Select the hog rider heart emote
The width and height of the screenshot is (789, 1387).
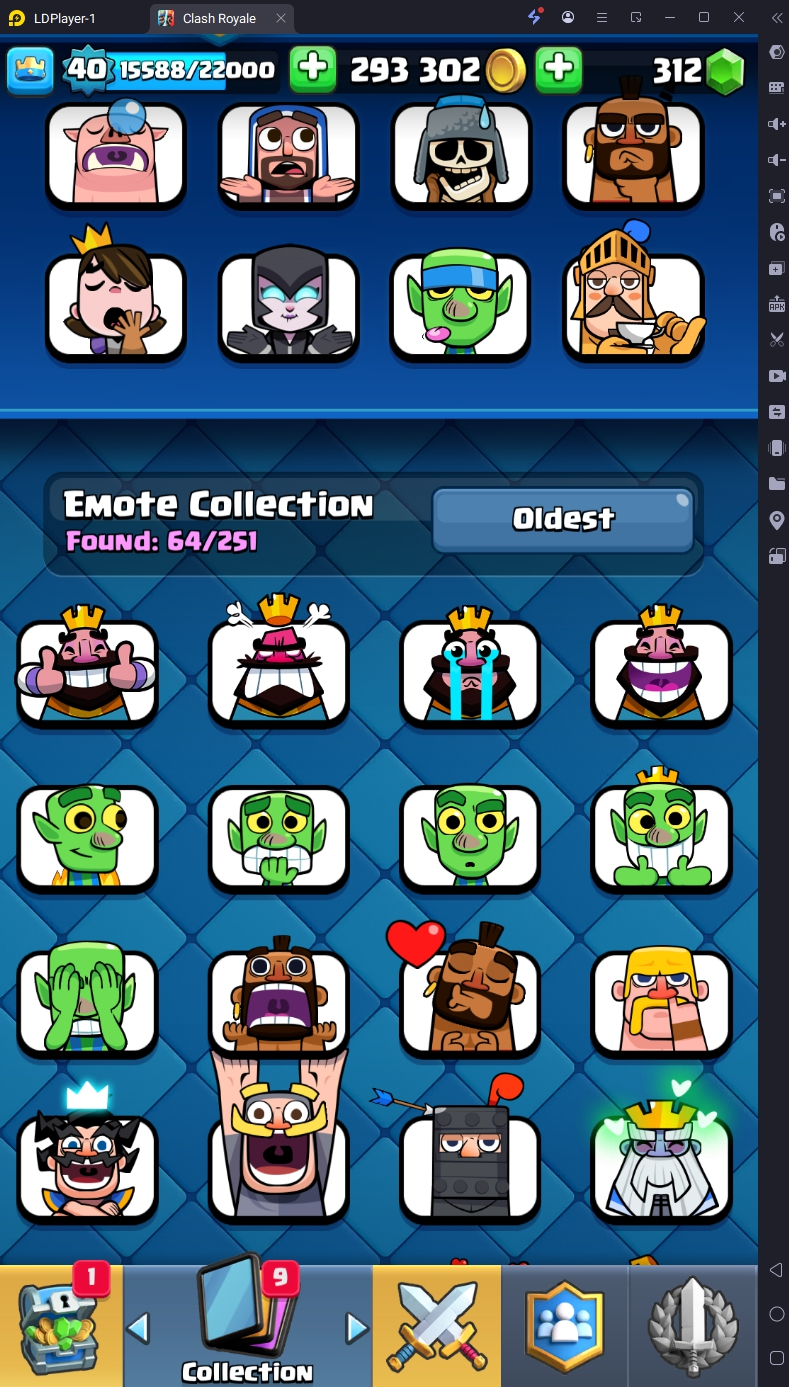[470, 1000]
